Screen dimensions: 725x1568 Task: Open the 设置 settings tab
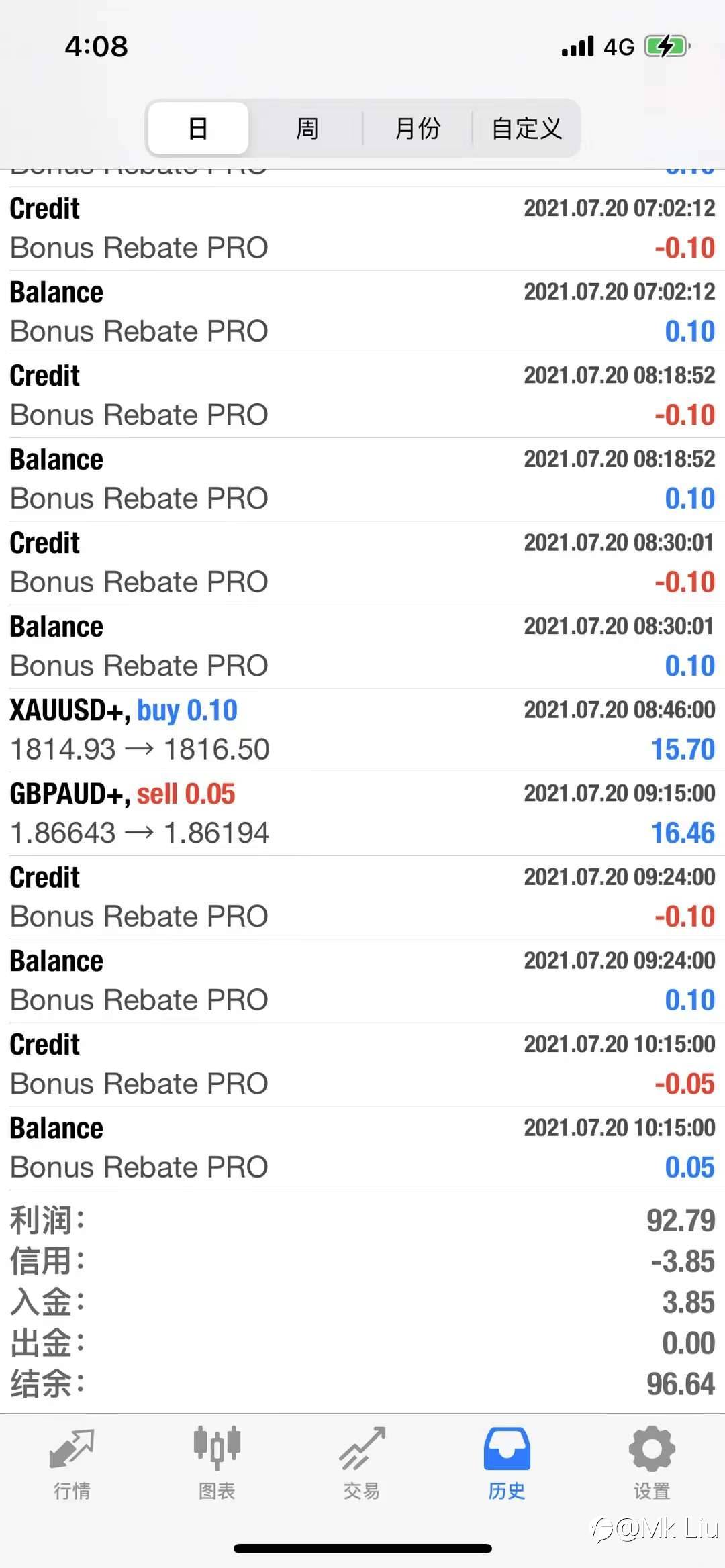tap(652, 1464)
